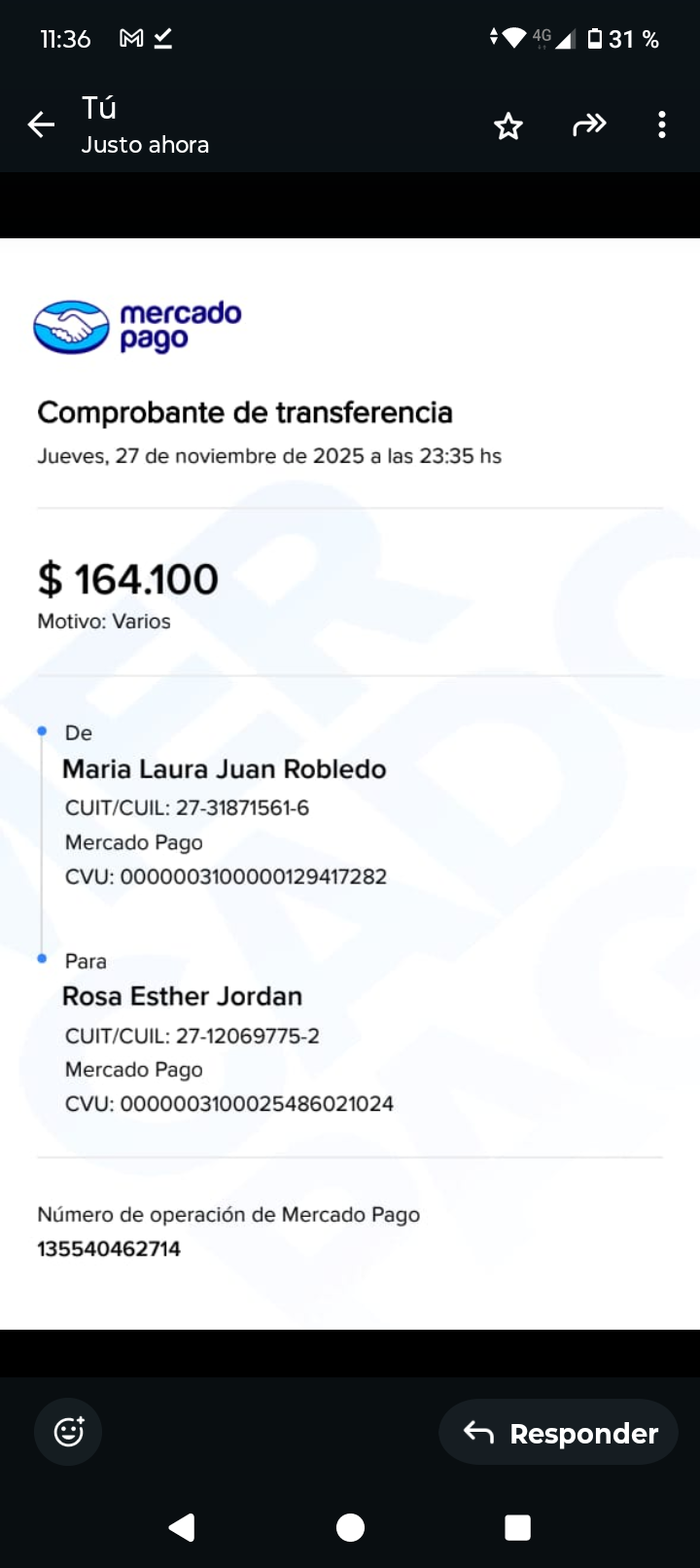Forward the transfer receipt image
700x1568 pixels.
[589, 125]
